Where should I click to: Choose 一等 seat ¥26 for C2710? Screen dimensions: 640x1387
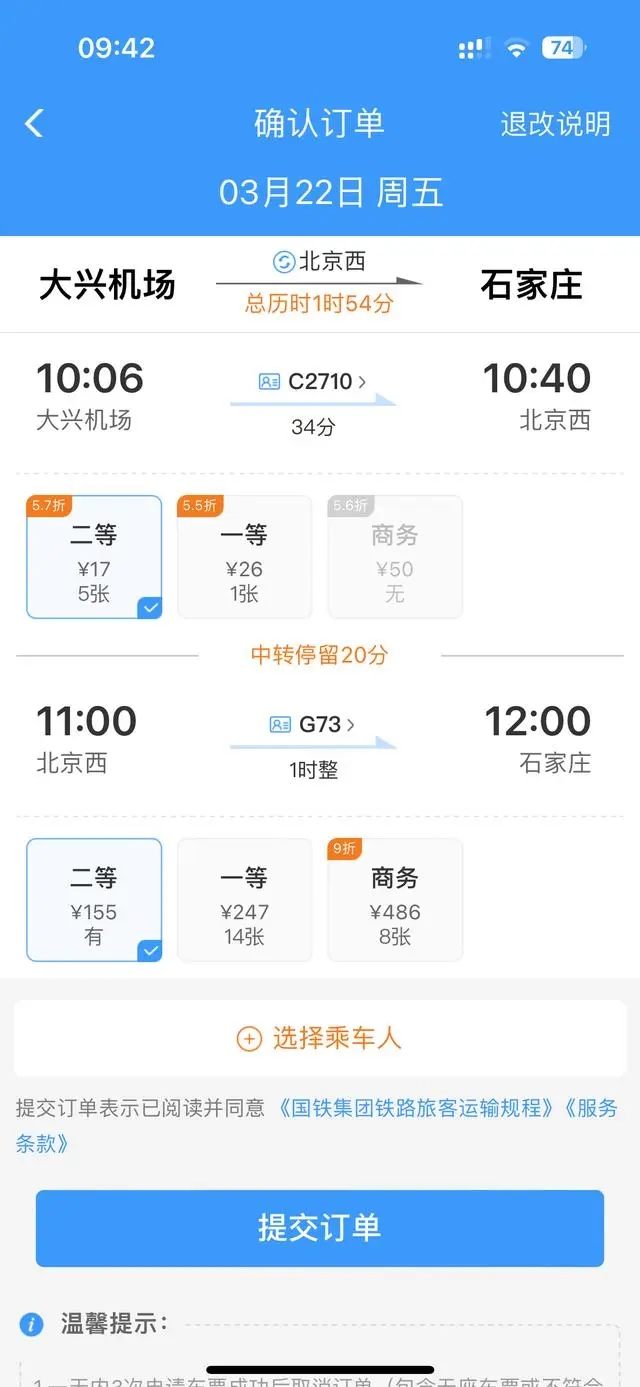244,557
